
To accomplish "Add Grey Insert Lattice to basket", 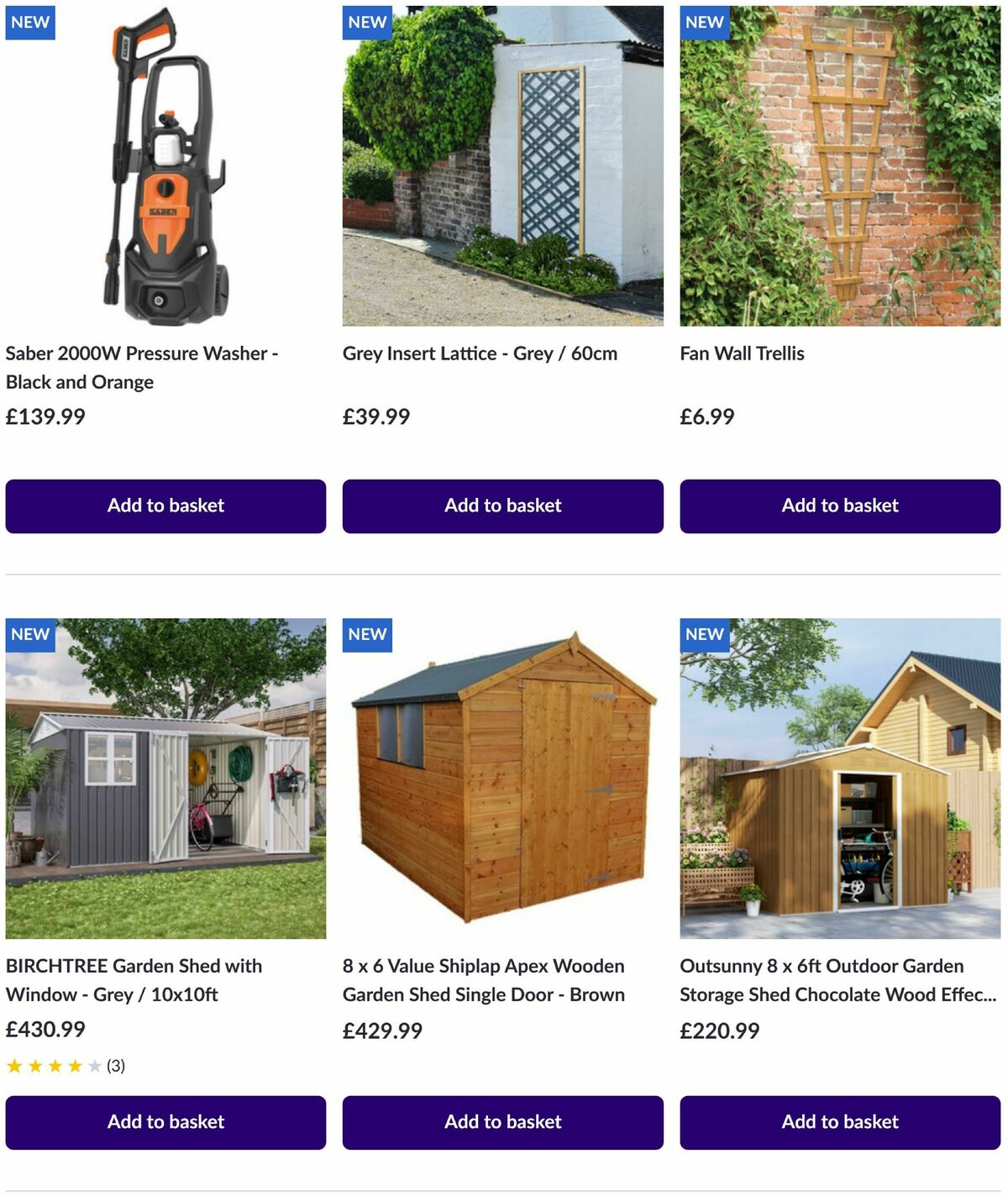I will [x=502, y=506].
